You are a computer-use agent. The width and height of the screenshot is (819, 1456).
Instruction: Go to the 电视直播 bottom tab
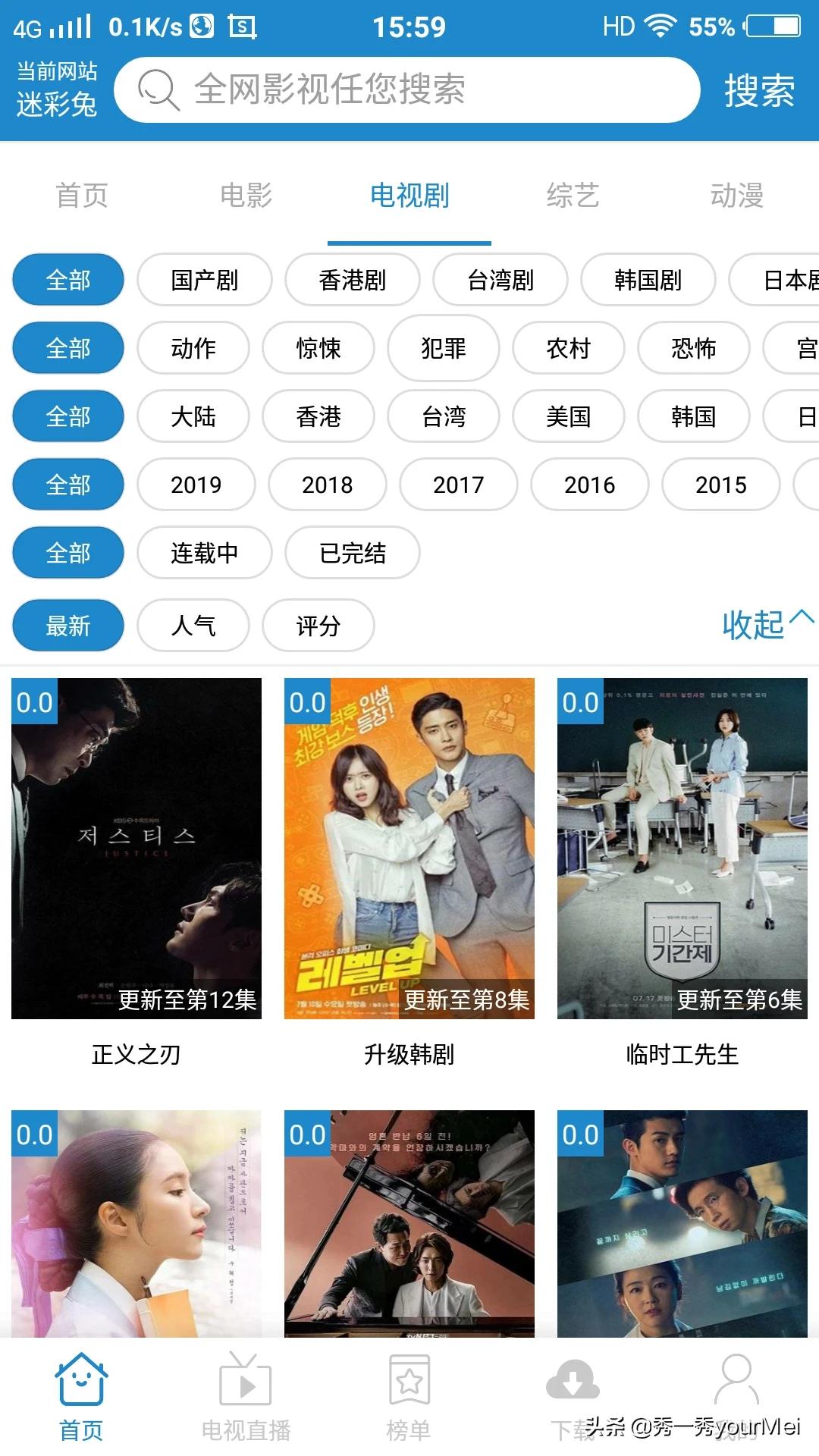pyautogui.click(x=246, y=1397)
